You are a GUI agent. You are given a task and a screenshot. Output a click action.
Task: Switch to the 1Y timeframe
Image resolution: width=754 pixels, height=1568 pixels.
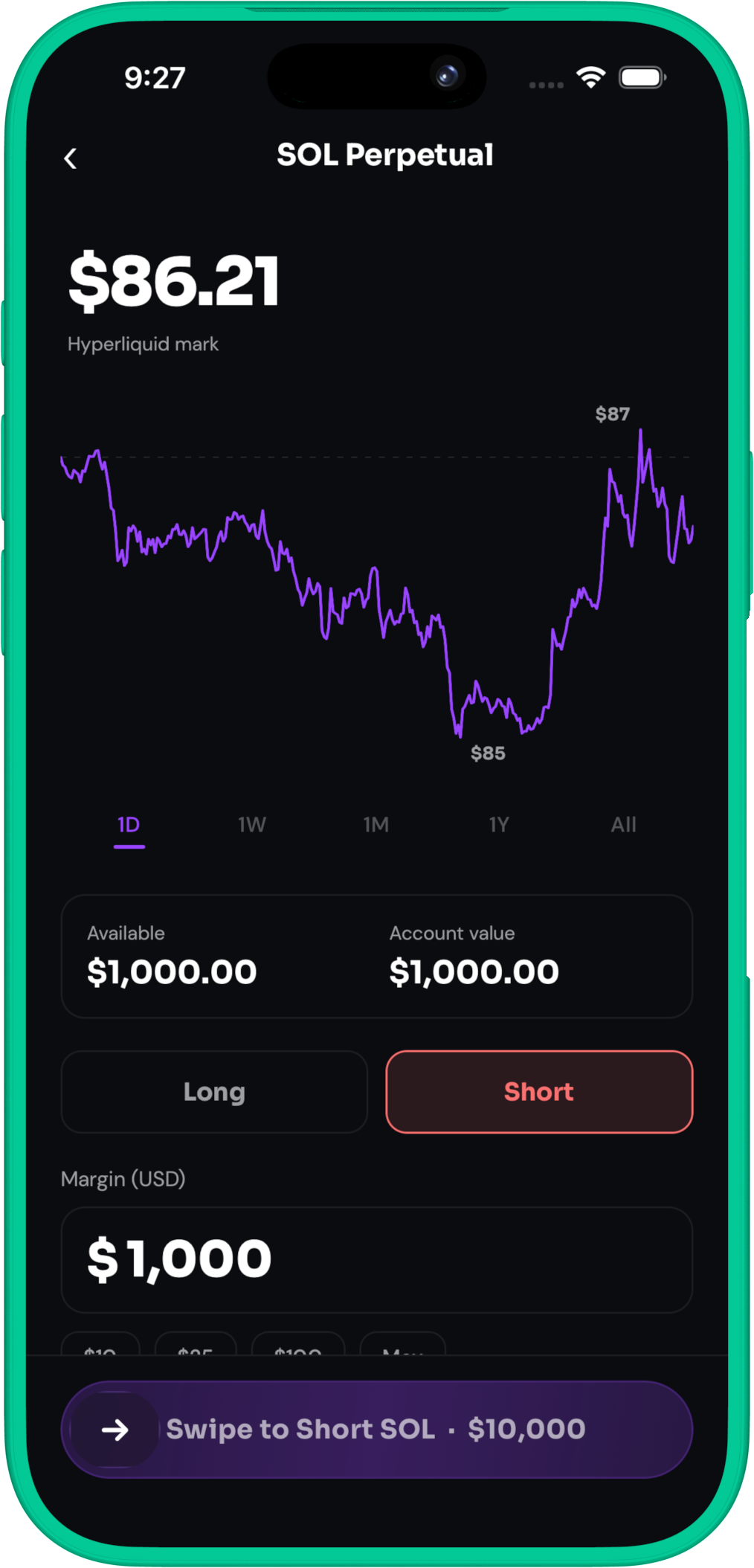click(x=499, y=825)
